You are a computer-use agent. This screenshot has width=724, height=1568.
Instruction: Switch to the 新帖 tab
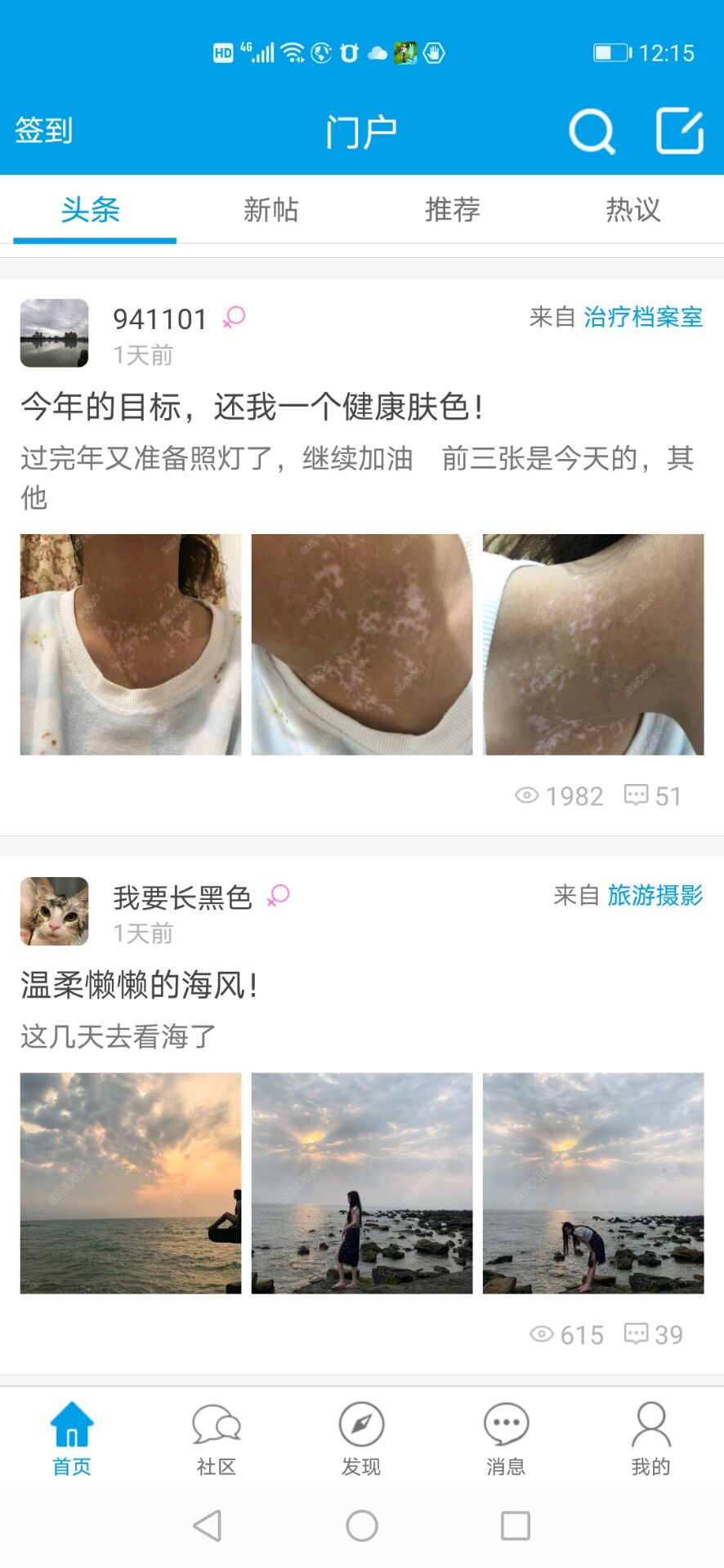[x=271, y=210]
